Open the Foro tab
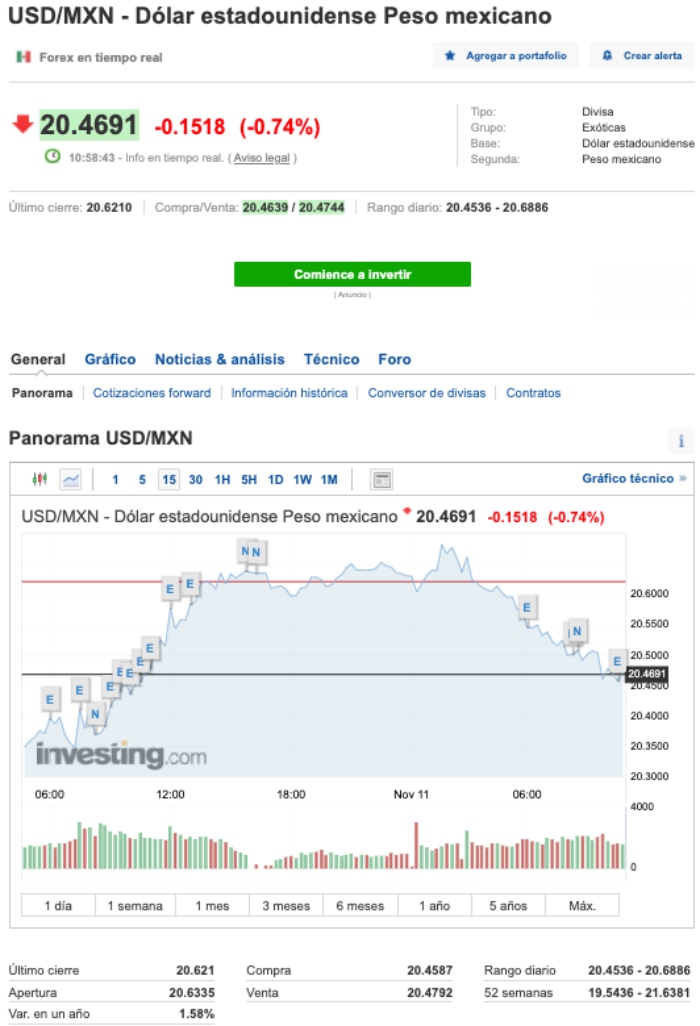 [394, 359]
